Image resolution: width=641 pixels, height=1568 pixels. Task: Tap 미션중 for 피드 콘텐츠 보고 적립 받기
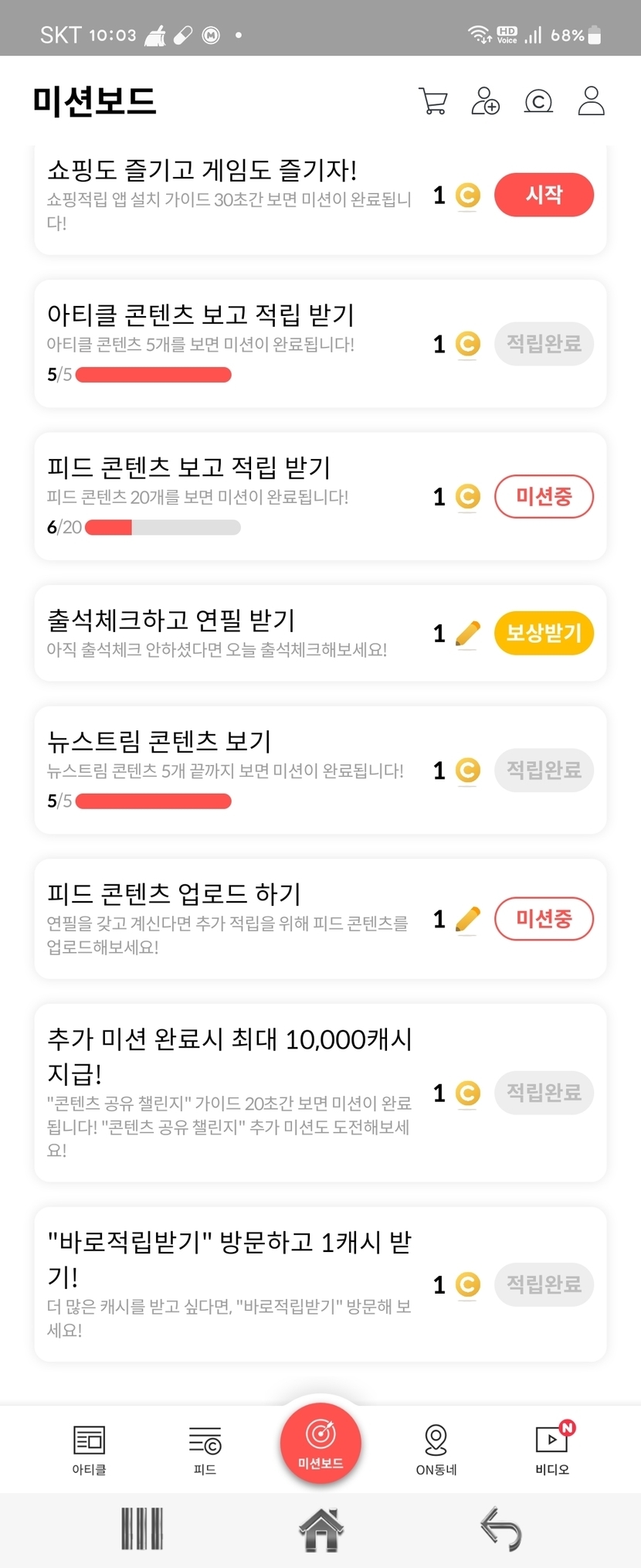[544, 496]
